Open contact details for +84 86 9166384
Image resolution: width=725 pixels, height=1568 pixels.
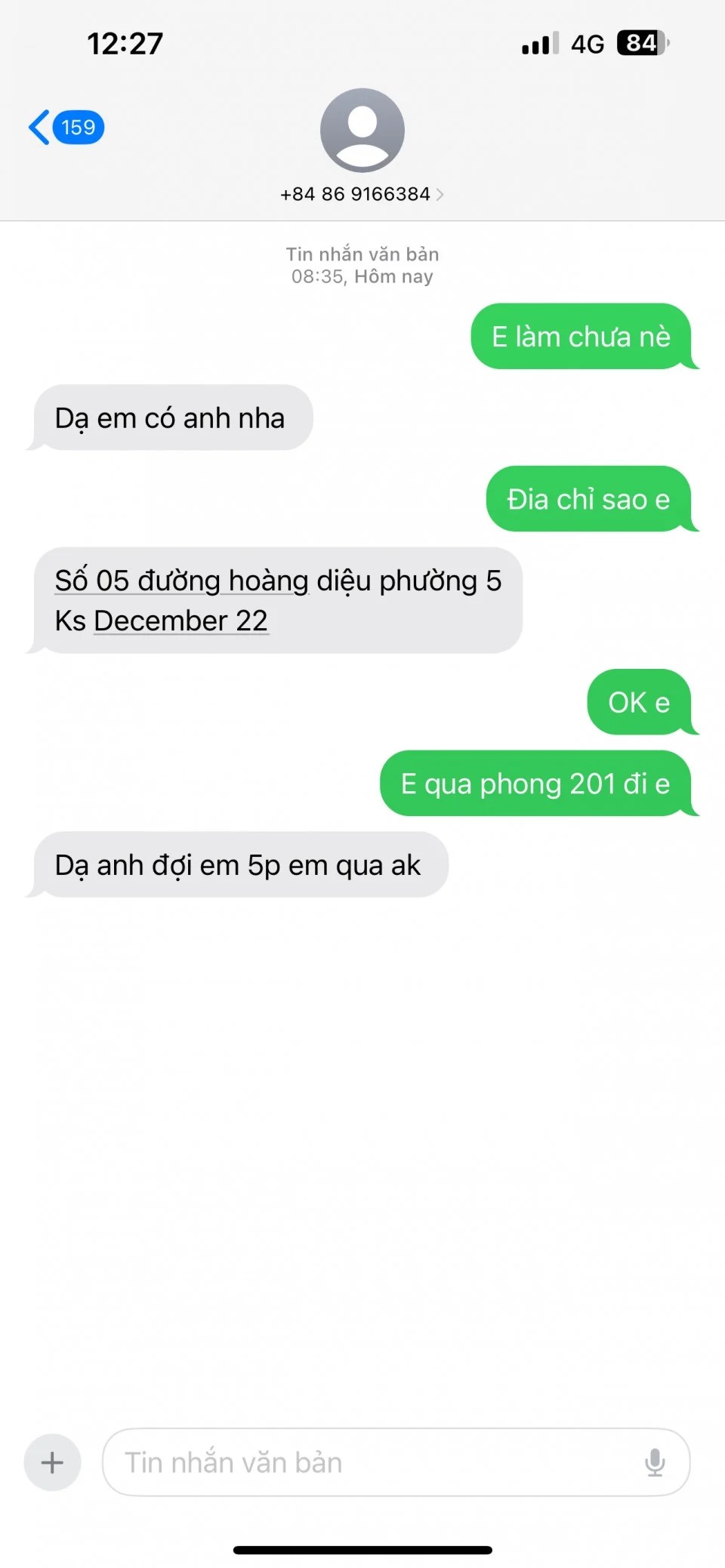pos(362,194)
